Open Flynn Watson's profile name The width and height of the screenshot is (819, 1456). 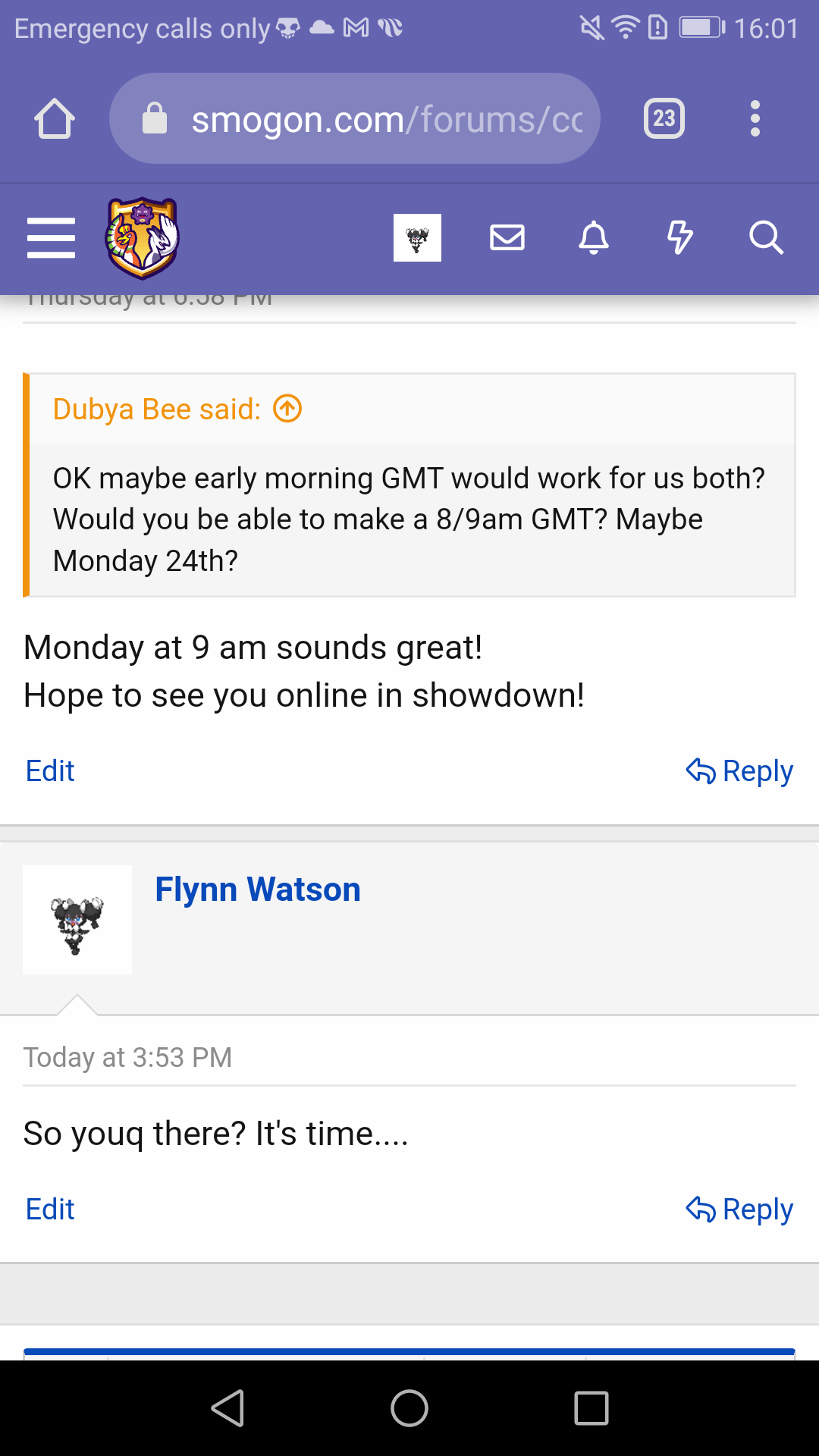coord(258,890)
